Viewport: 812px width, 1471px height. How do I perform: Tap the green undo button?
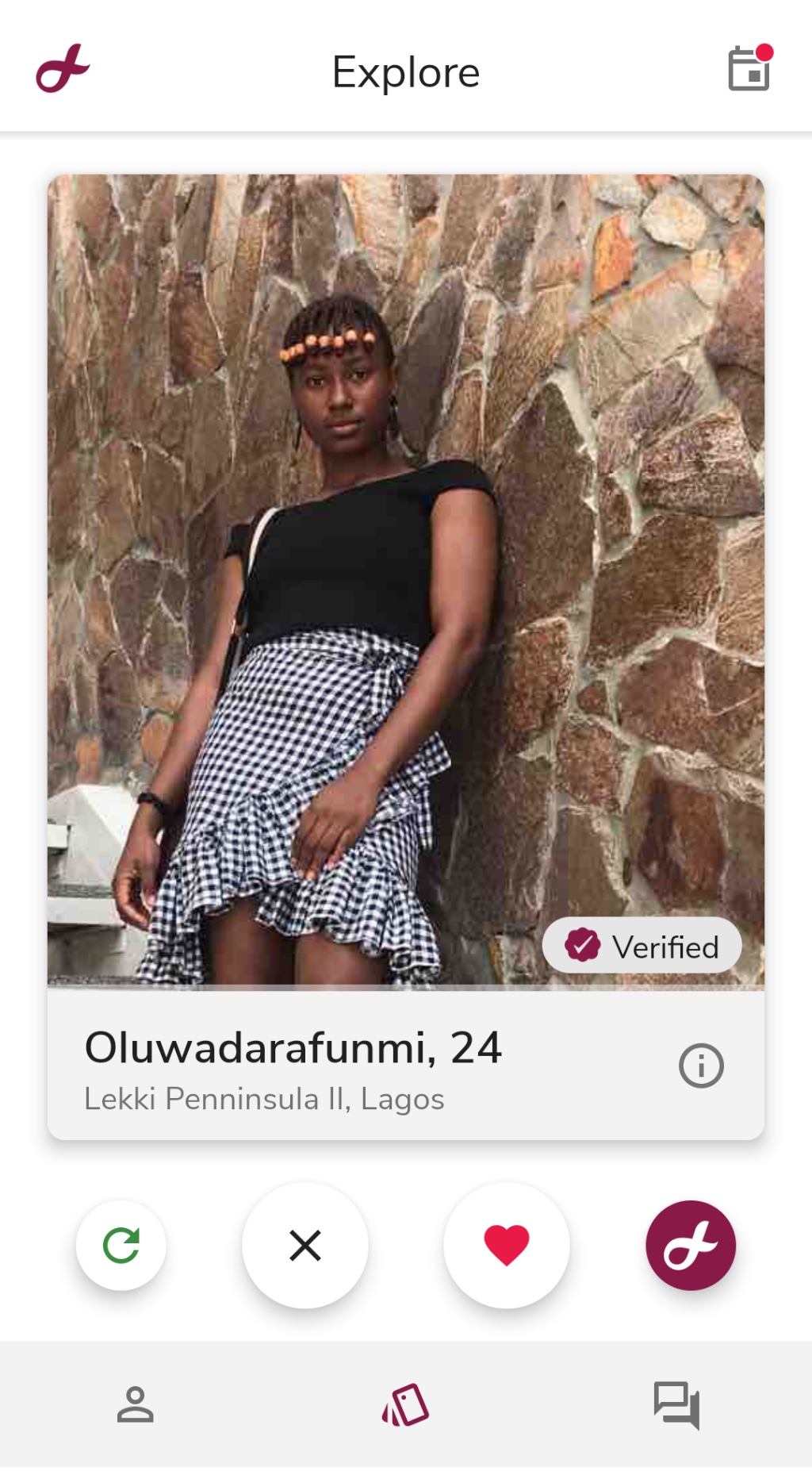click(121, 1245)
